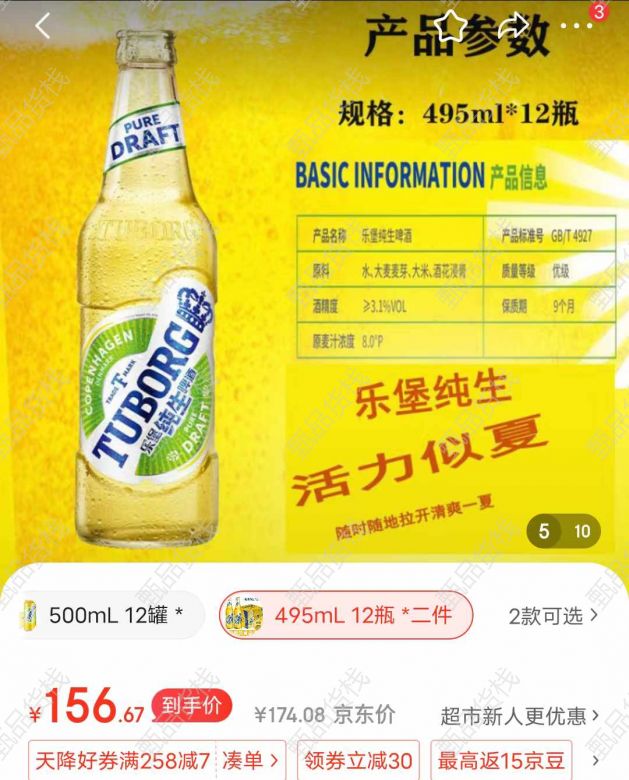The height and width of the screenshot is (780, 629).
Task: Open the product image in full view
Action: pyautogui.click(x=314, y=300)
